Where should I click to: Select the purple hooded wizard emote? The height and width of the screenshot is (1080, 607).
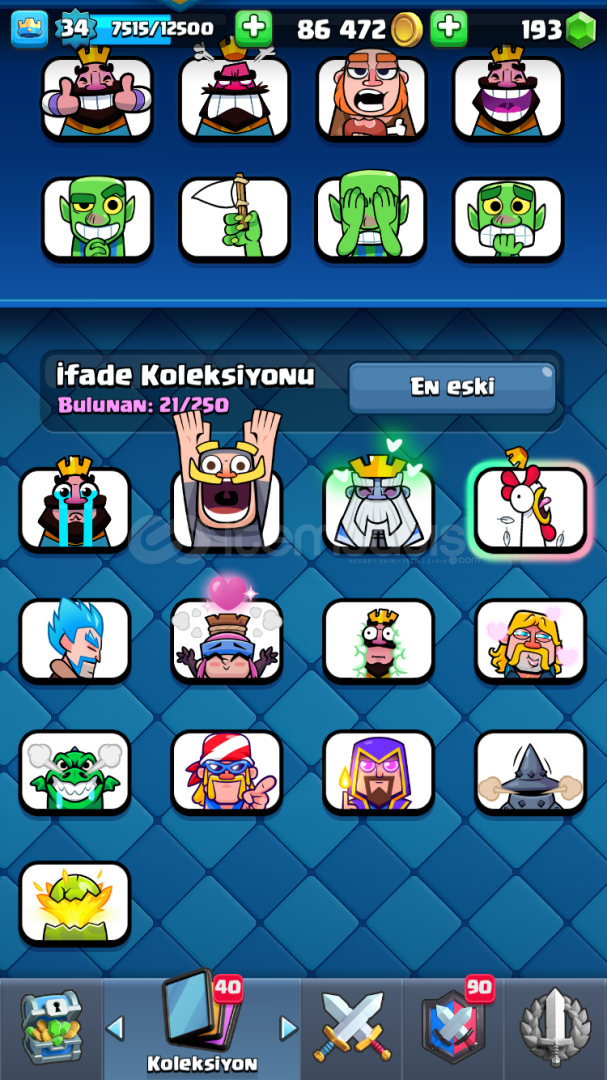point(378,772)
